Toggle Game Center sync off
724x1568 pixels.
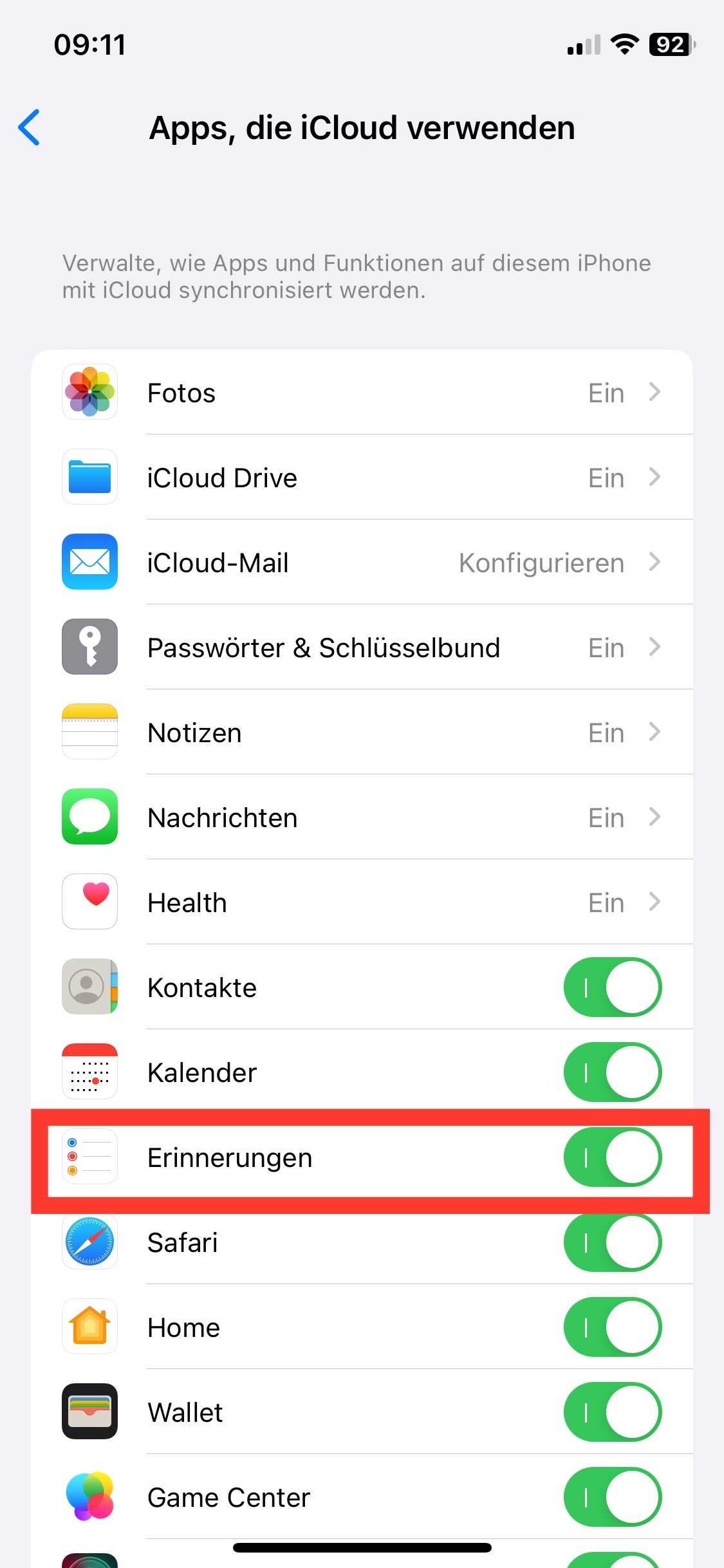613,1497
